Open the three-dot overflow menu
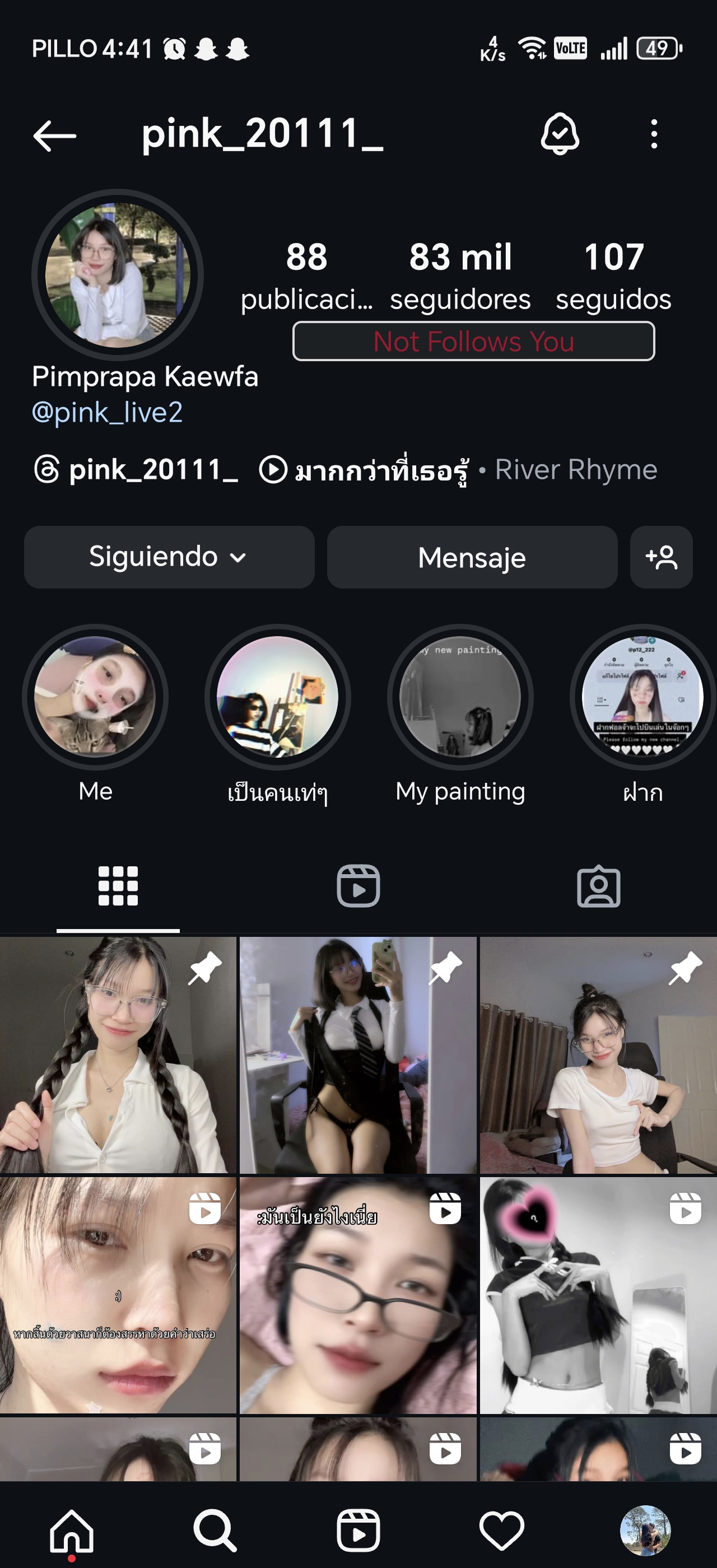 [x=654, y=134]
